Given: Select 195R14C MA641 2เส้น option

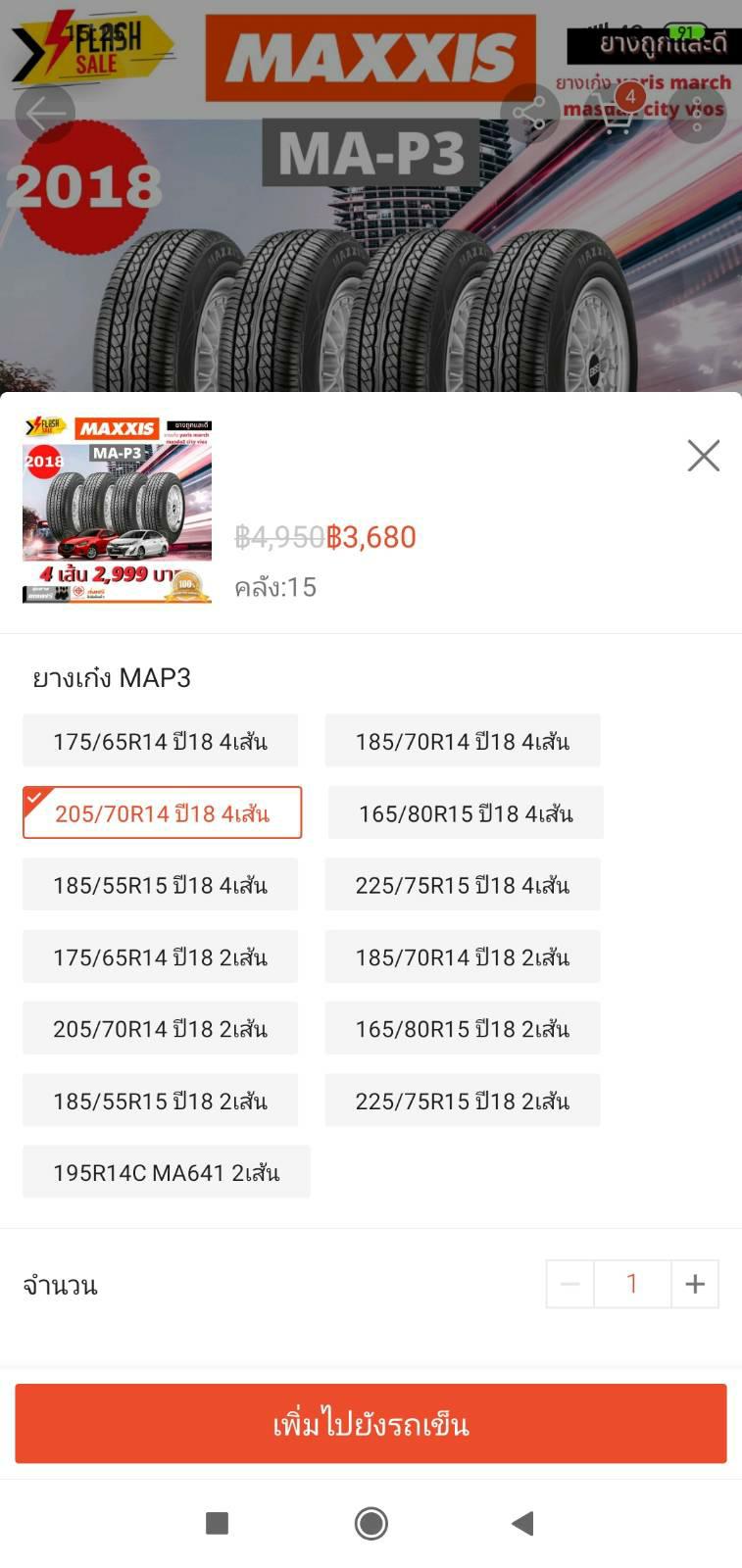Looking at the screenshot, I should click(166, 1172).
